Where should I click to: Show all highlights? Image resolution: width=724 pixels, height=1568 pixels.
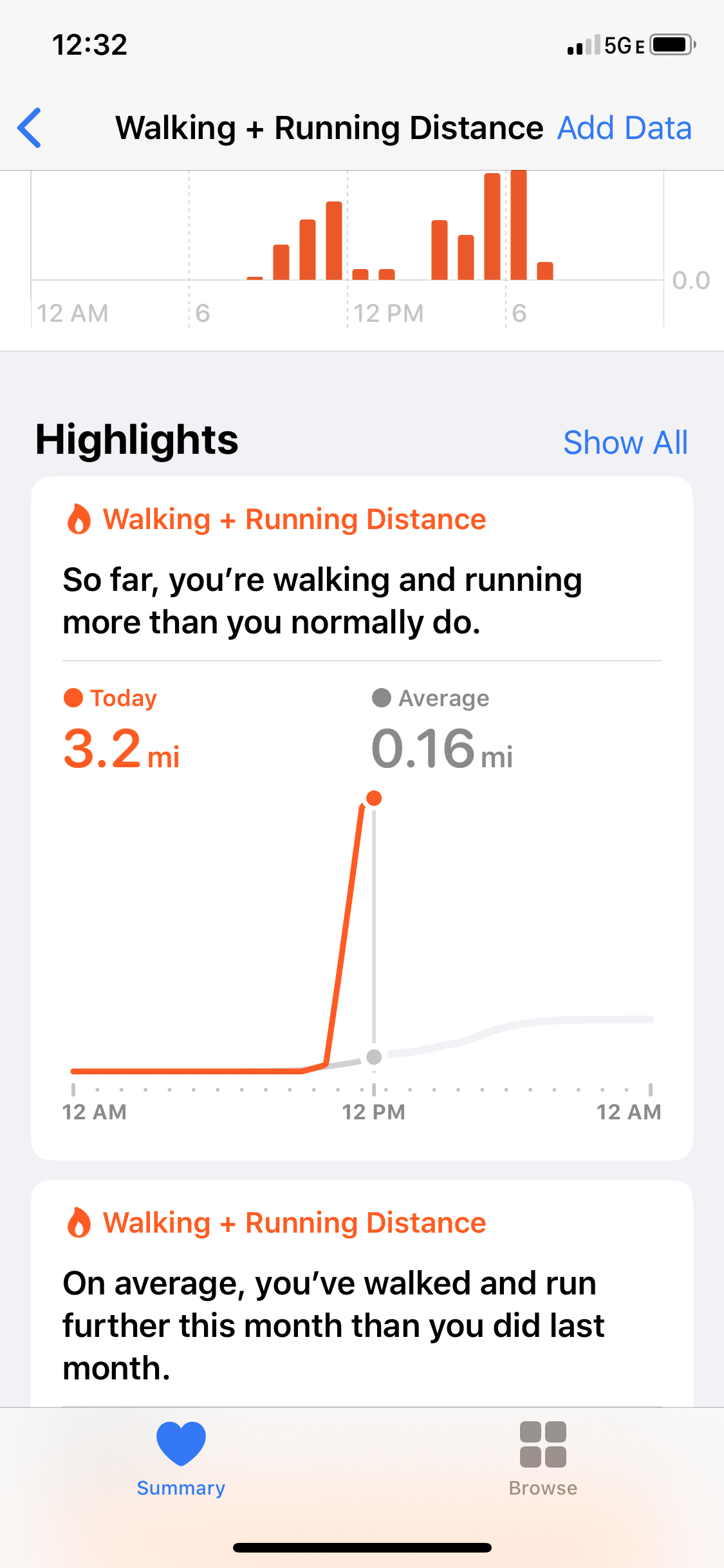coord(624,443)
